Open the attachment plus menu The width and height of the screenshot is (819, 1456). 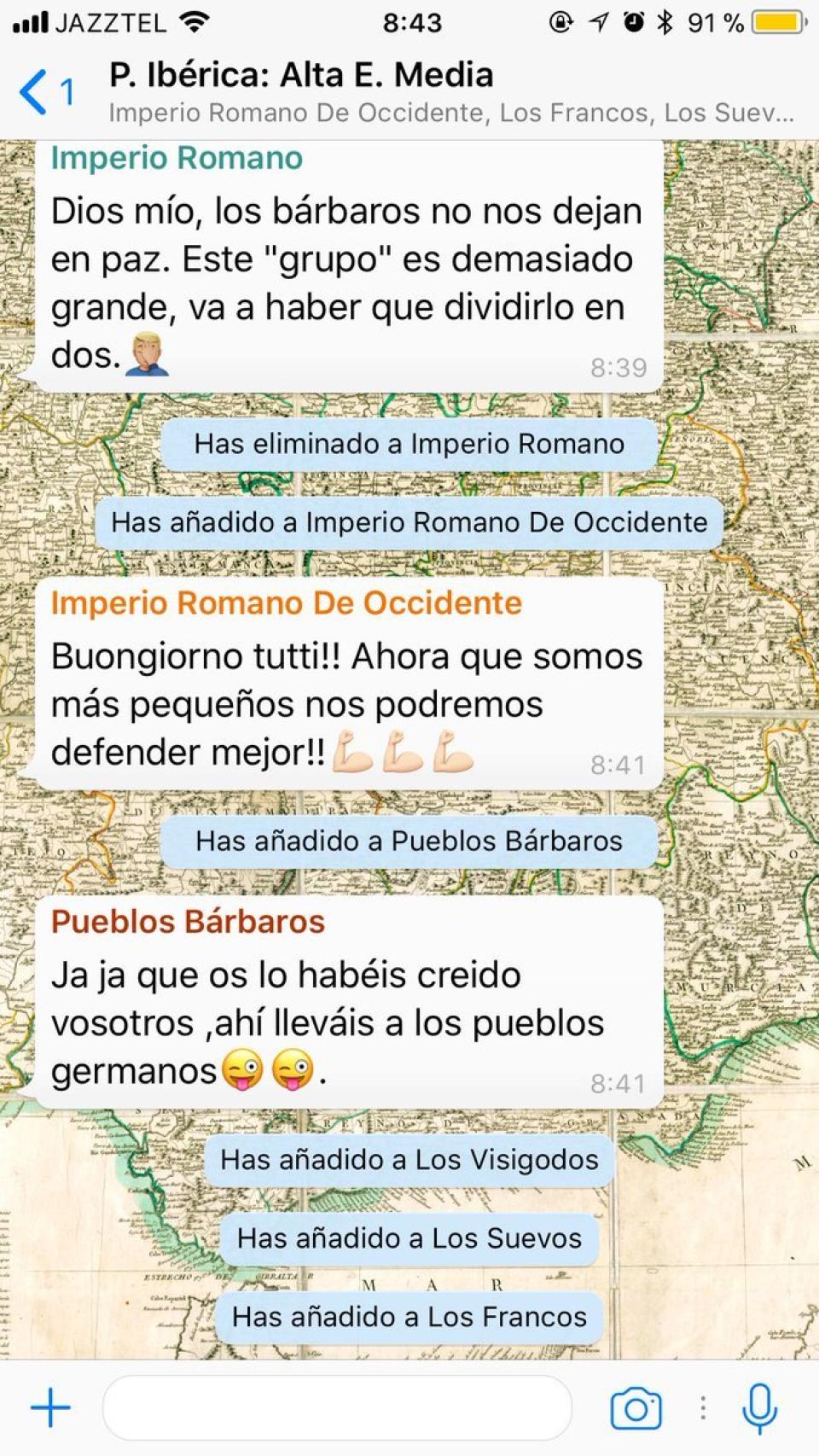click(50, 1407)
